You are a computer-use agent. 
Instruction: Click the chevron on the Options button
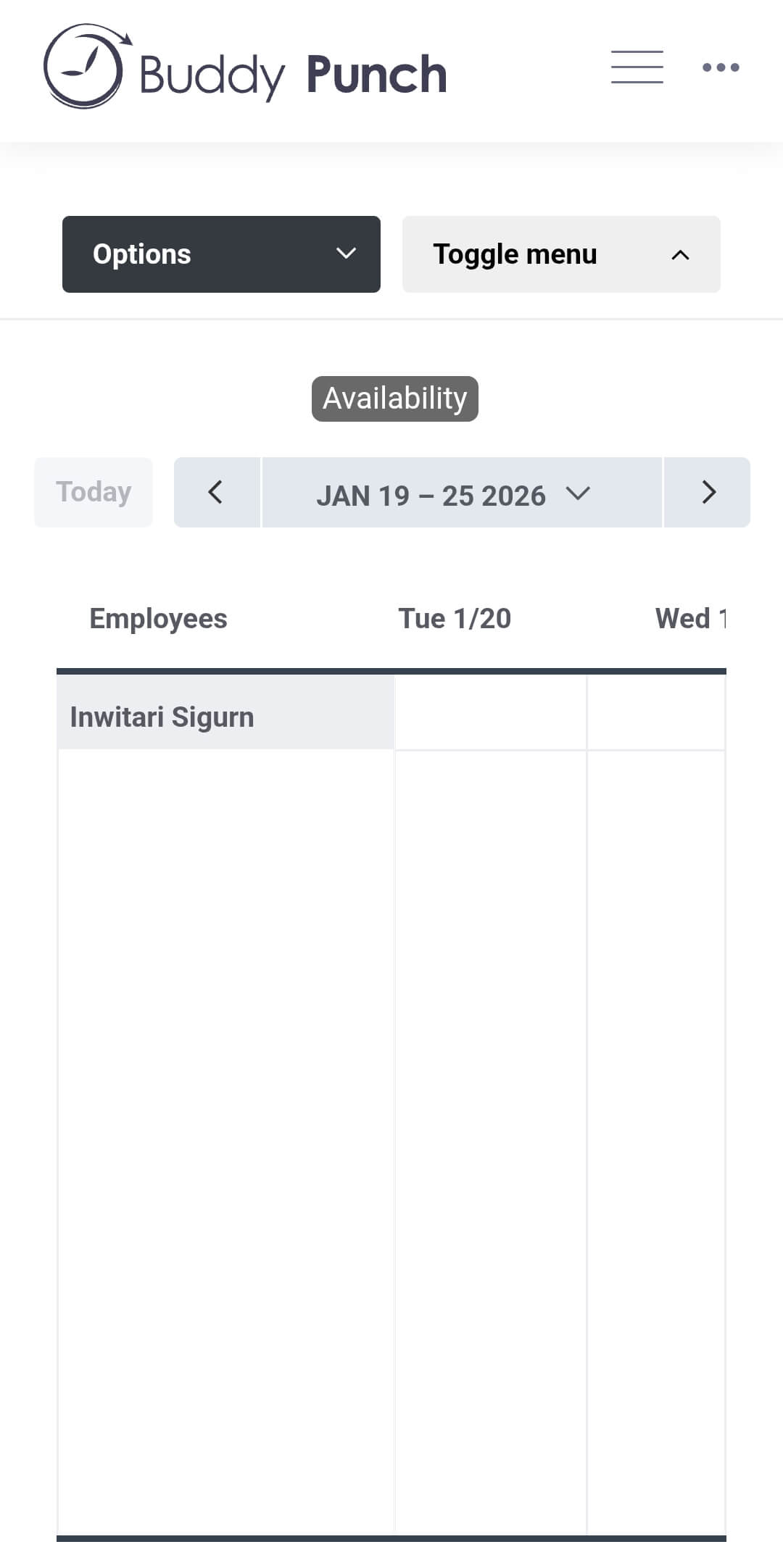pos(347,254)
